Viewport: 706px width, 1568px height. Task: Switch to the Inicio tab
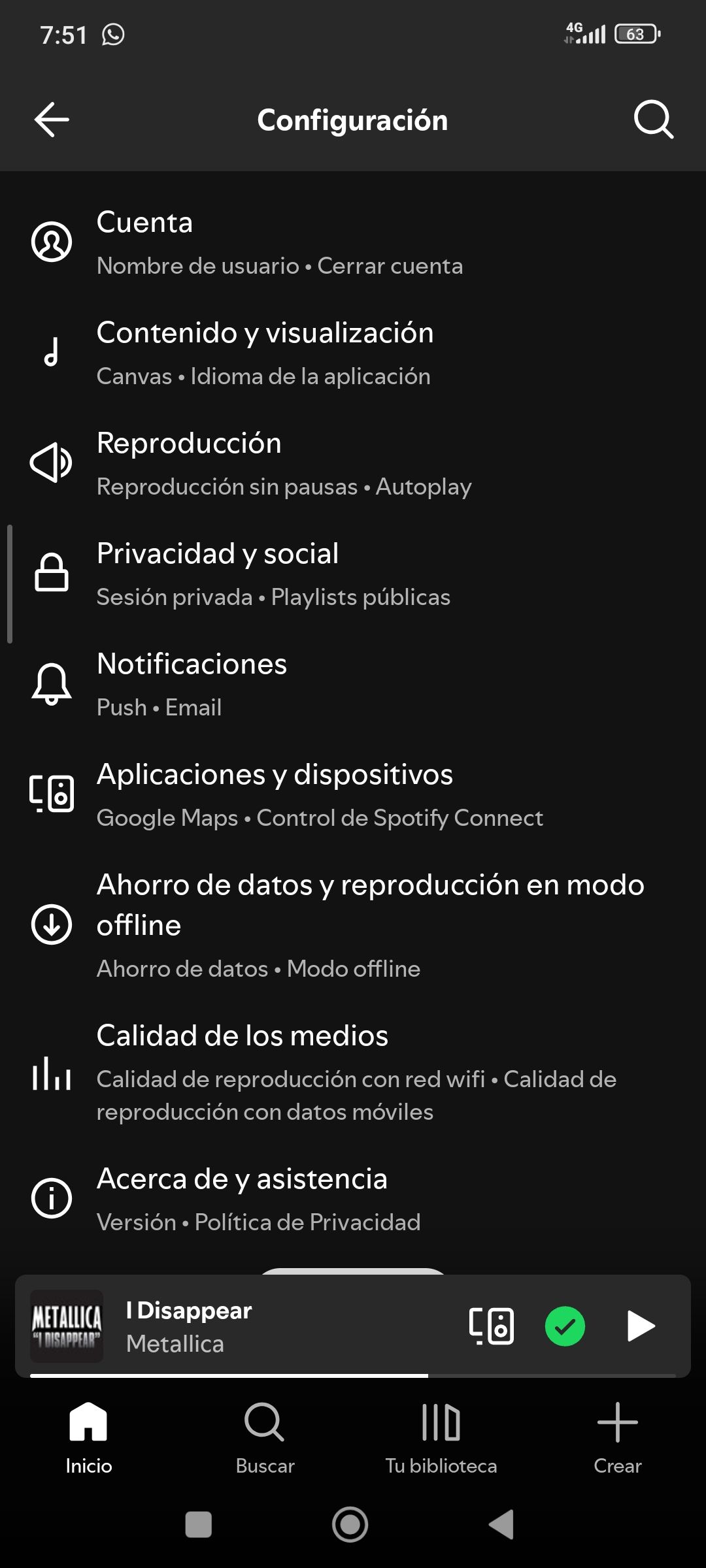[88, 1437]
